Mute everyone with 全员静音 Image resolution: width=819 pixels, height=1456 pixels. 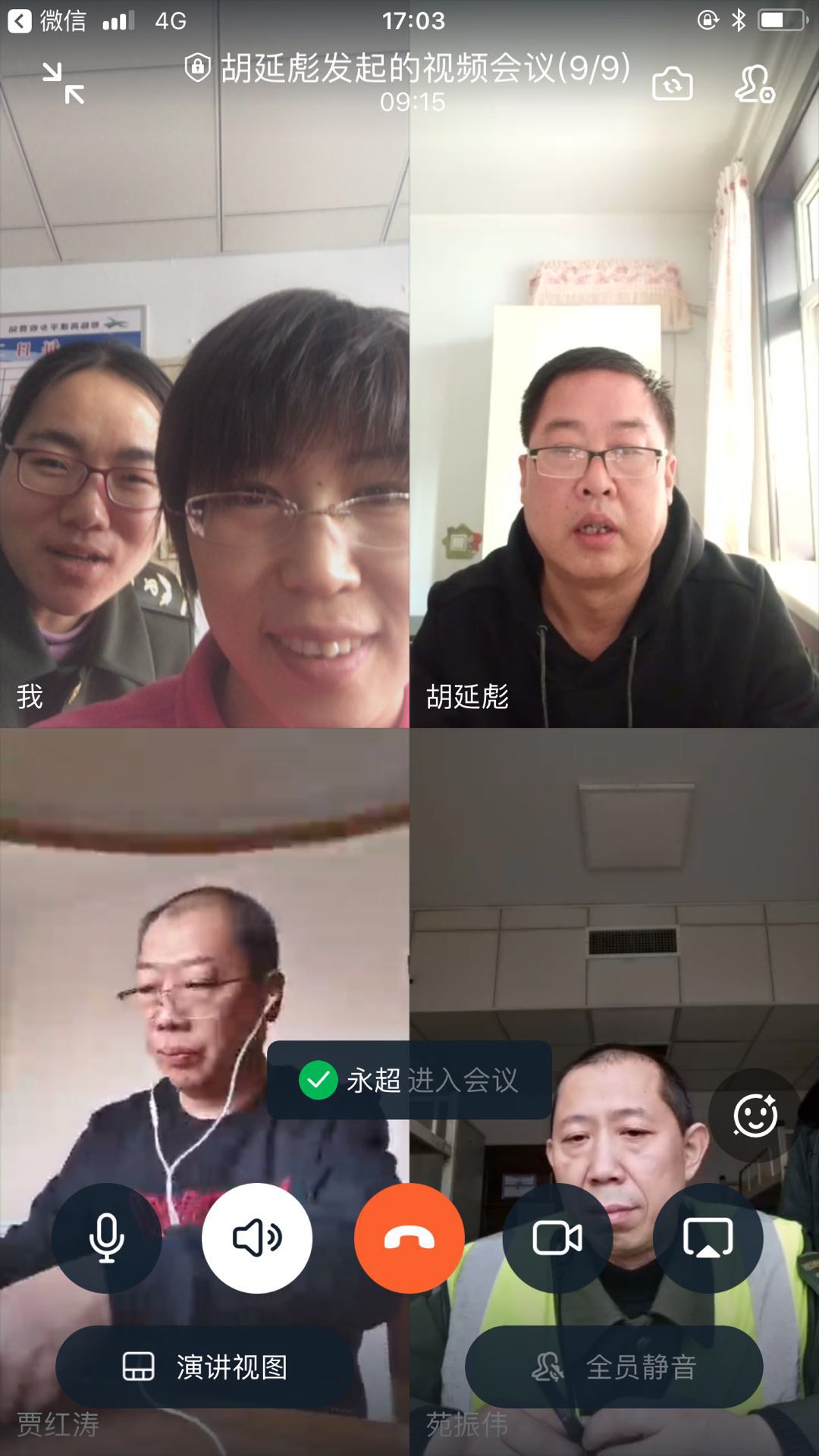click(x=613, y=1367)
